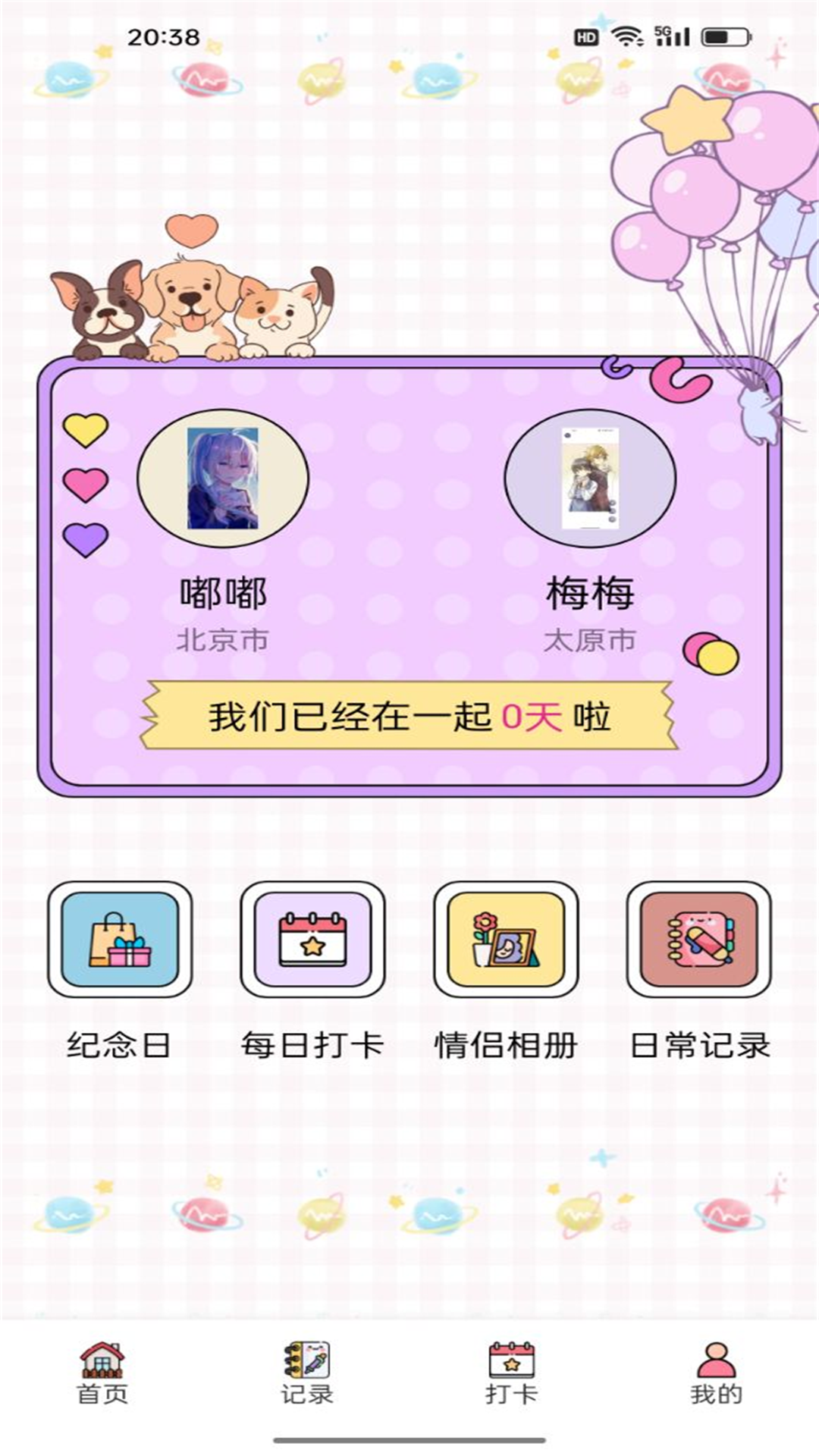Tap the days-together counter banner

(409, 717)
